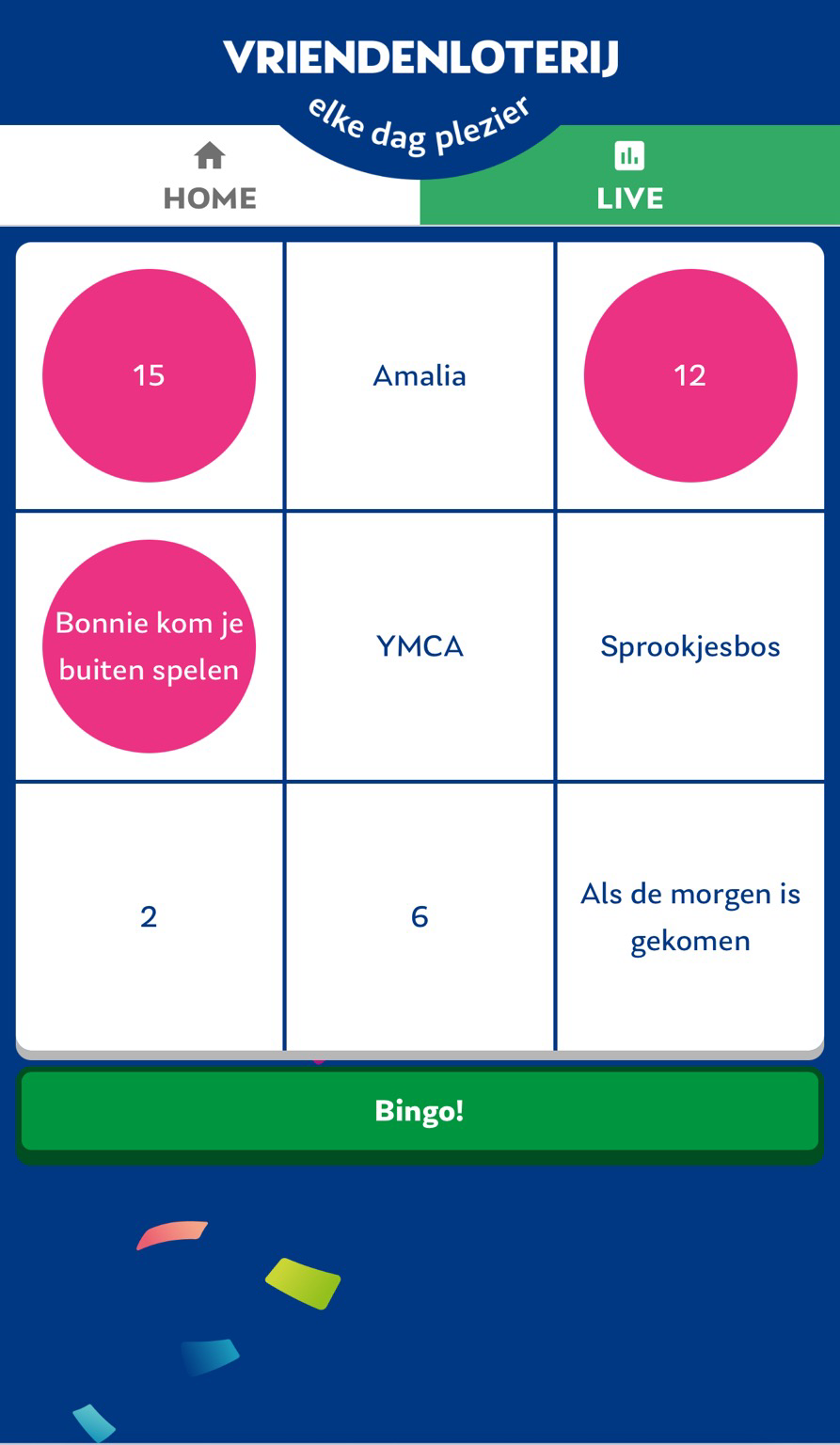Mark the YMCA bingo cell
The width and height of the screenshot is (840, 1445).
[420, 646]
